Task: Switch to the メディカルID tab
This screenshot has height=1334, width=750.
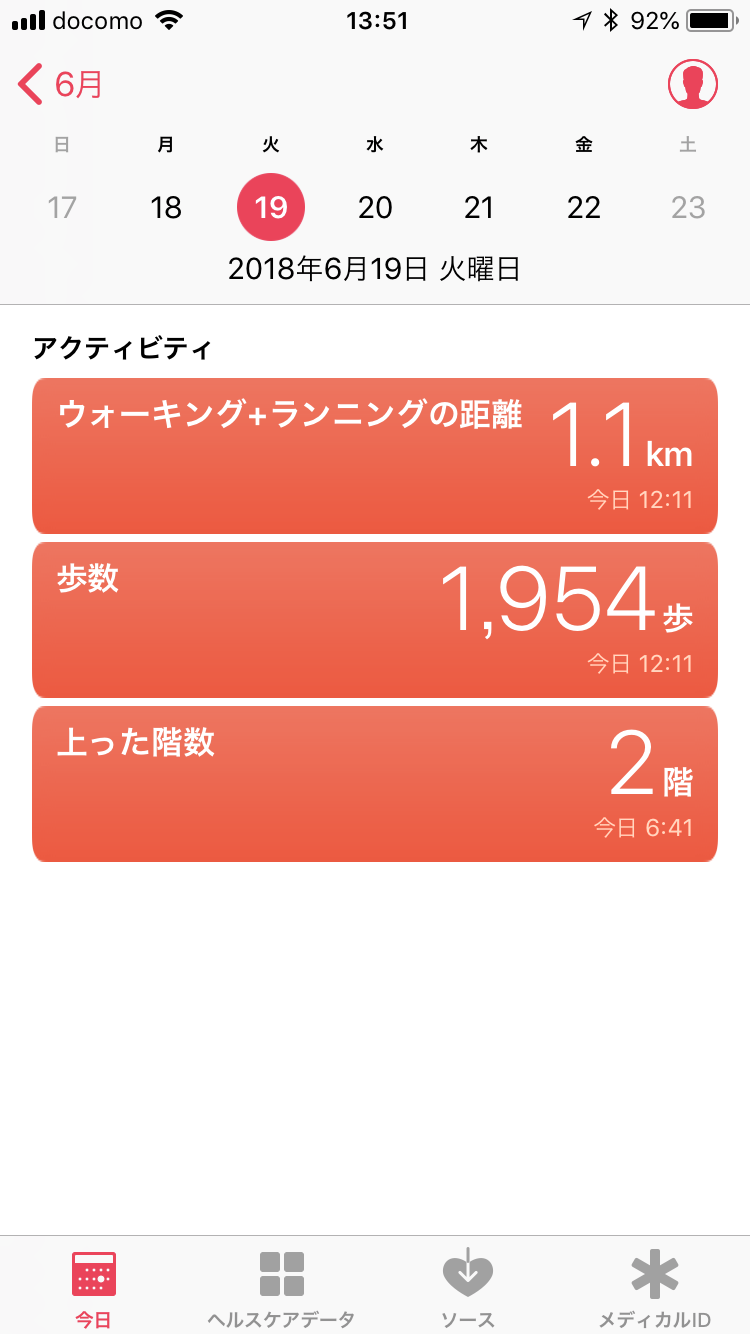Action: click(x=655, y=1288)
